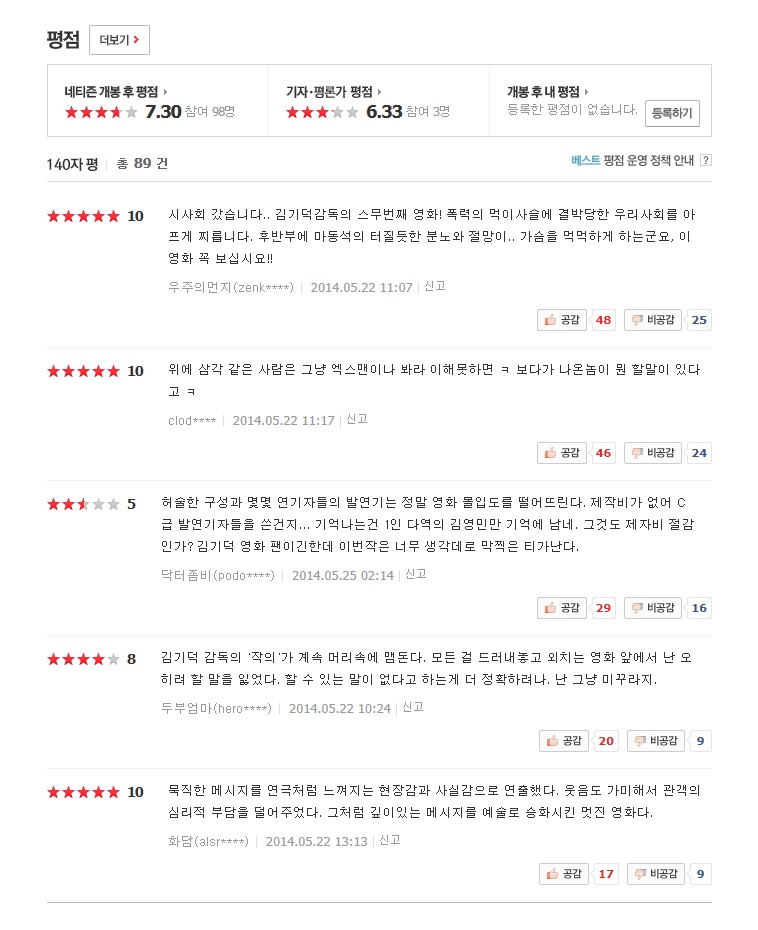The height and width of the screenshot is (930, 758).
Task: Tap 비공감 on 화담's review
Action: 656,874
